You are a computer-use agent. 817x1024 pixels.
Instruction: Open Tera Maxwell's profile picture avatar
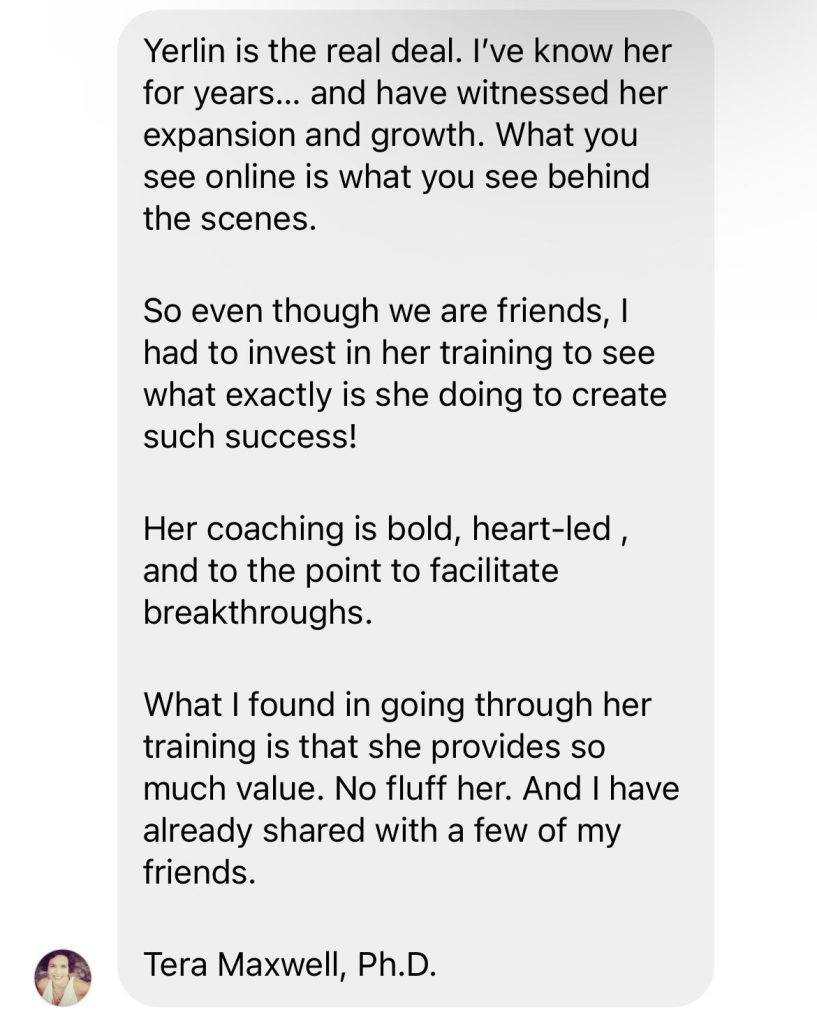point(63,976)
